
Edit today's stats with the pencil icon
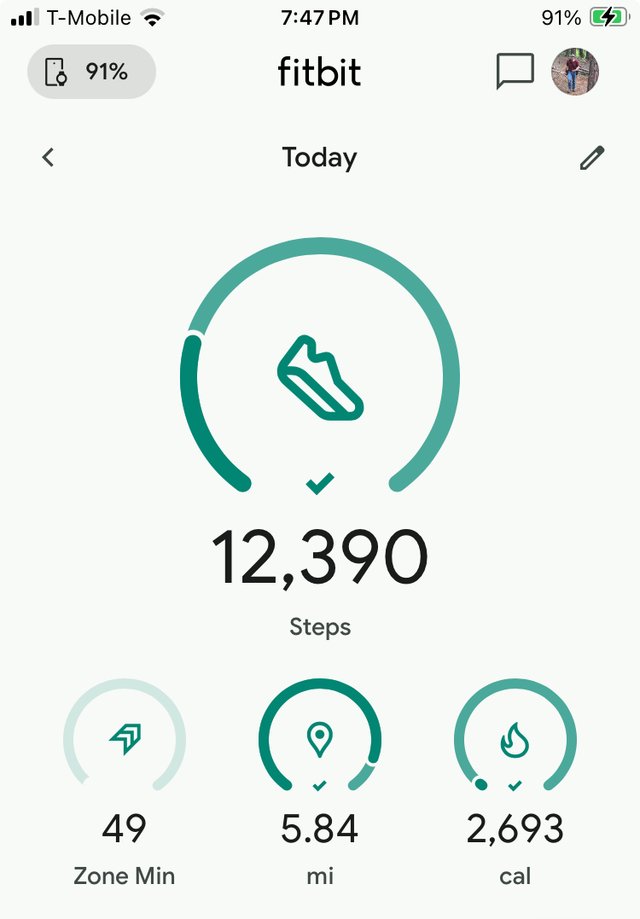tap(592, 157)
